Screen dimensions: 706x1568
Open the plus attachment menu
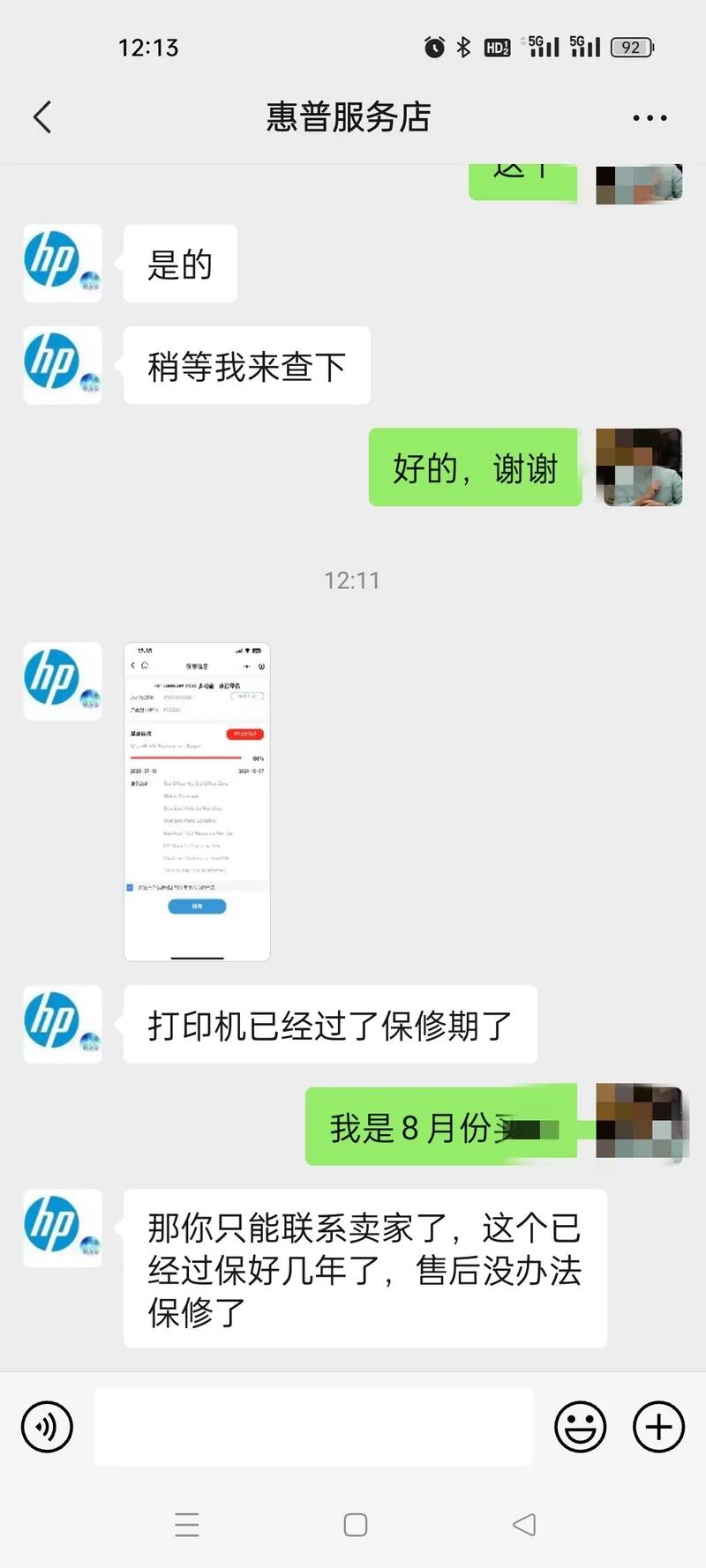coord(658,1426)
